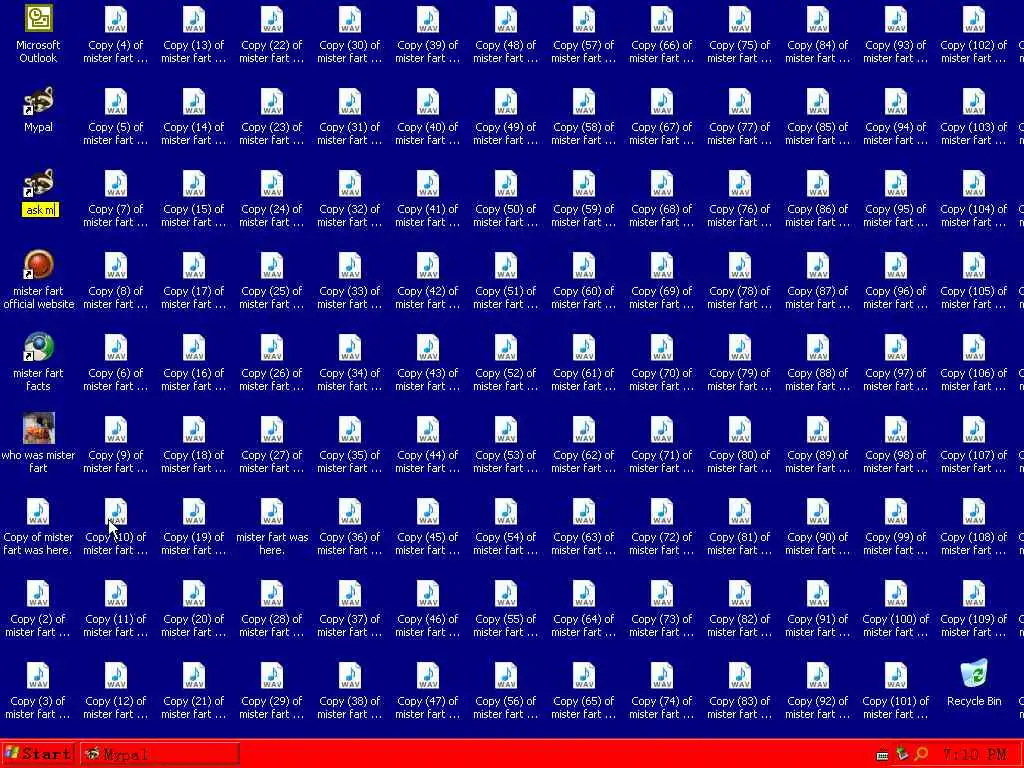Click the ask m rename text field
1024x768 pixels.
pos(40,210)
